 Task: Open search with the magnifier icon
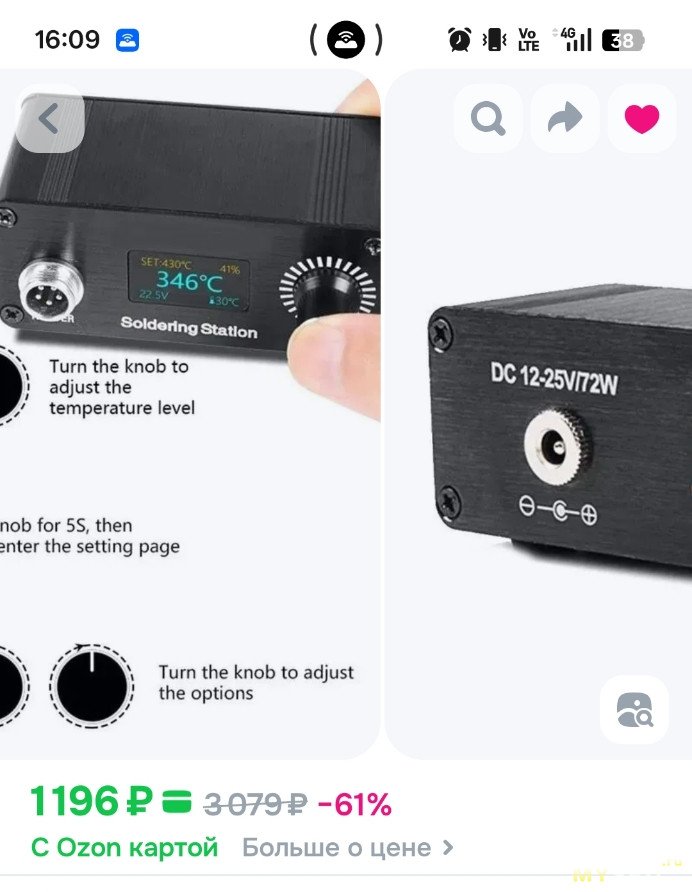coord(488,119)
